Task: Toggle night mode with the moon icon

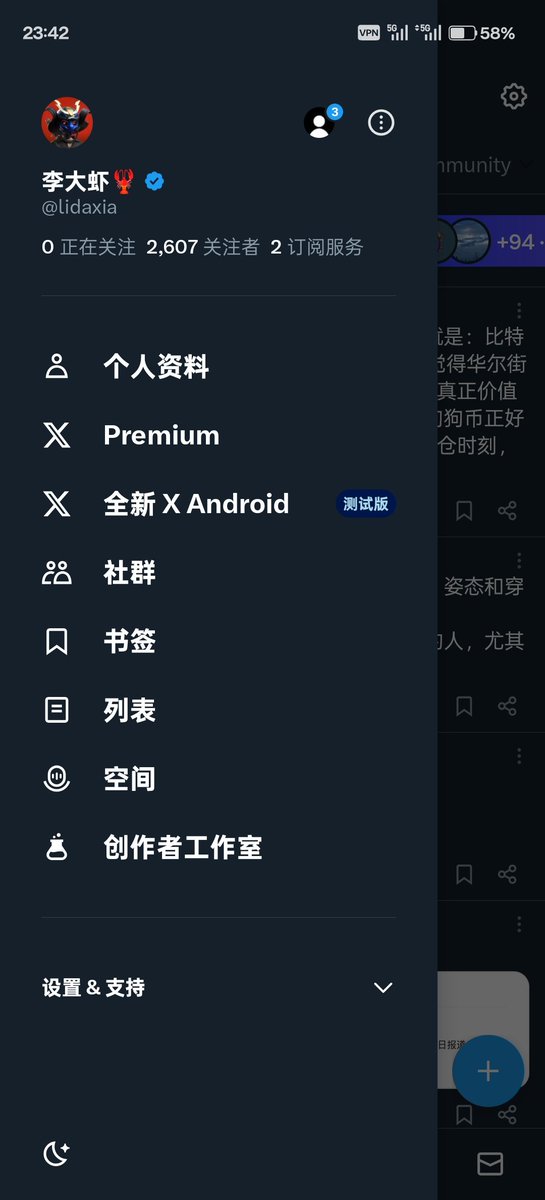Action: click(x=56, y=1154)
